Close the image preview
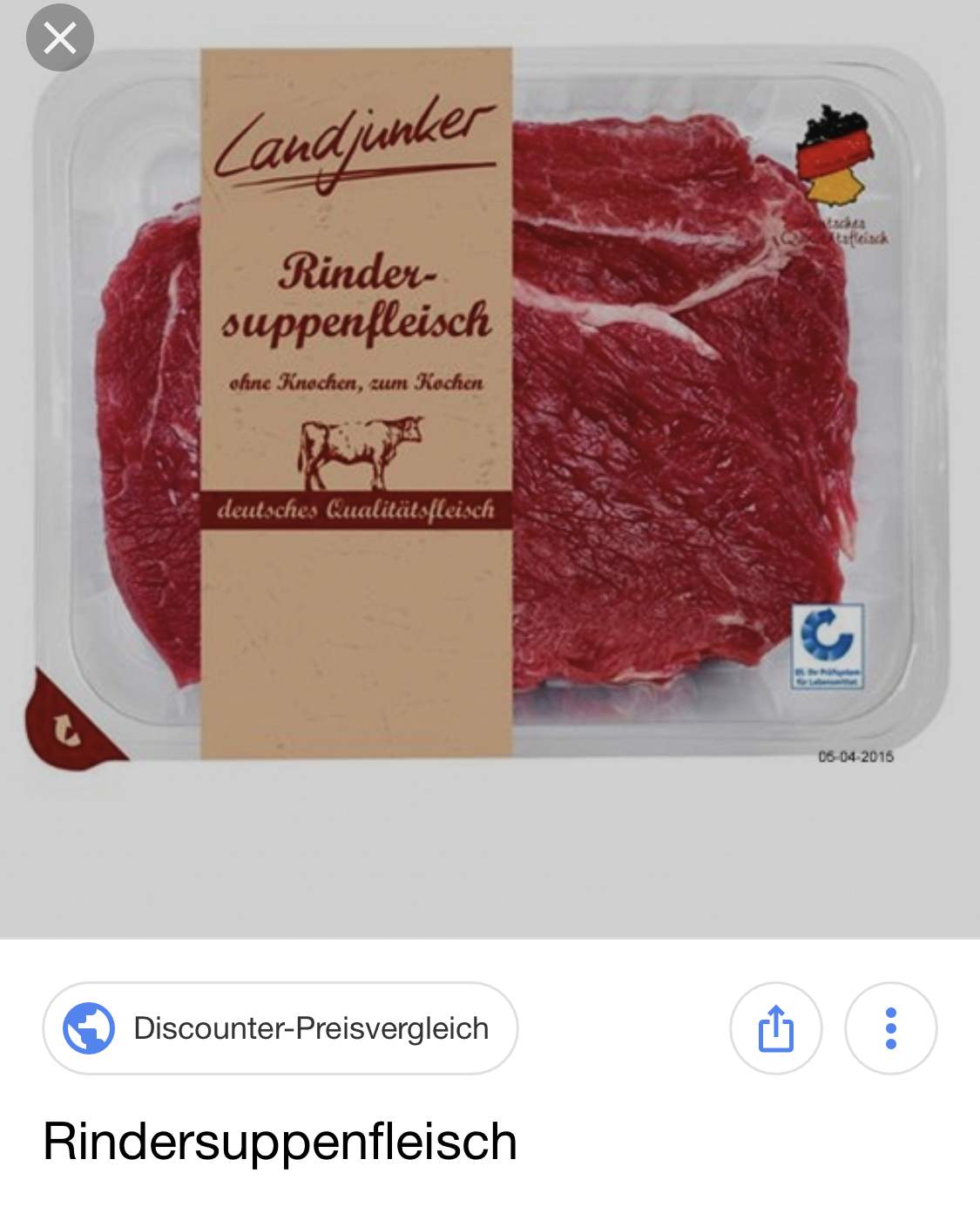 coord(59,38)
